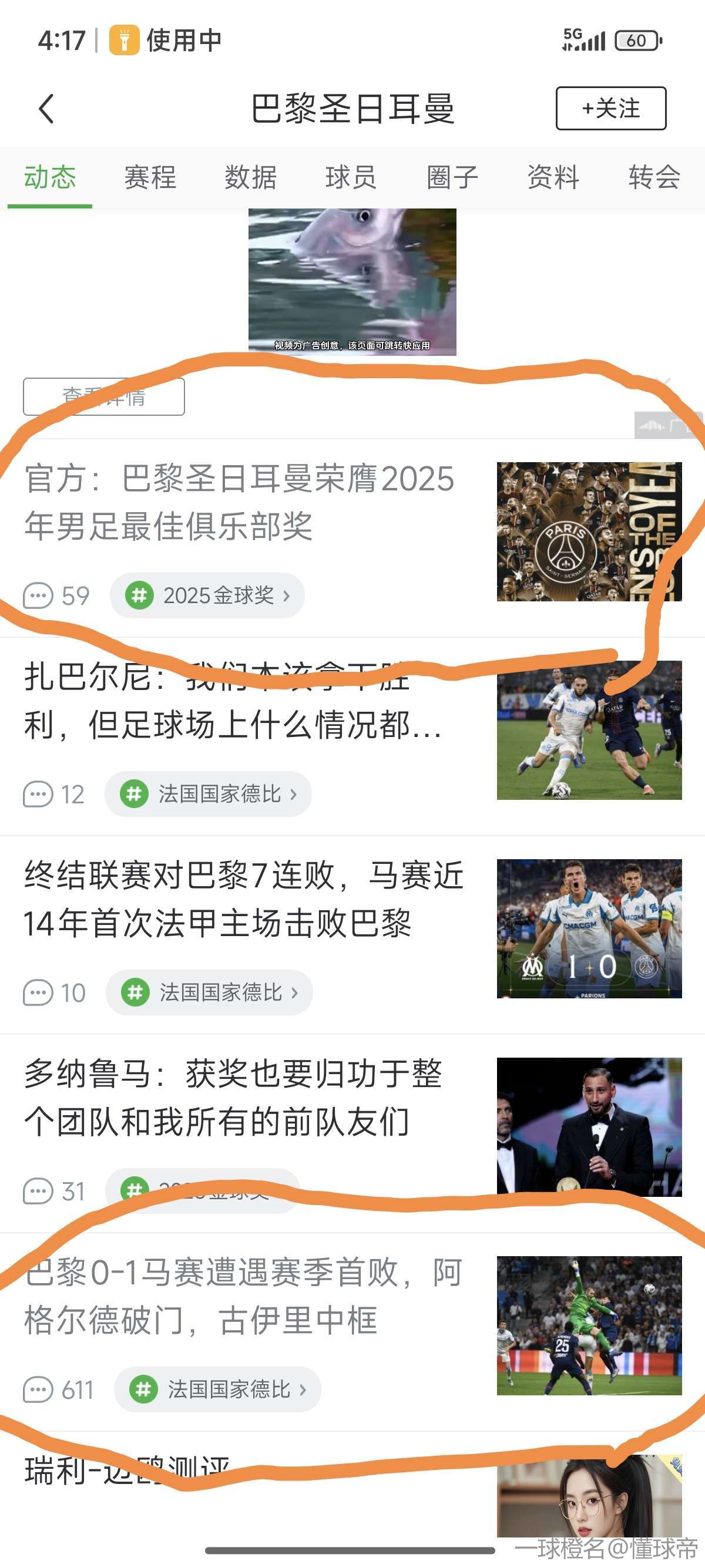705x1568 pixels.
Task: View the 资料 tab
Action: pos(553,178)
